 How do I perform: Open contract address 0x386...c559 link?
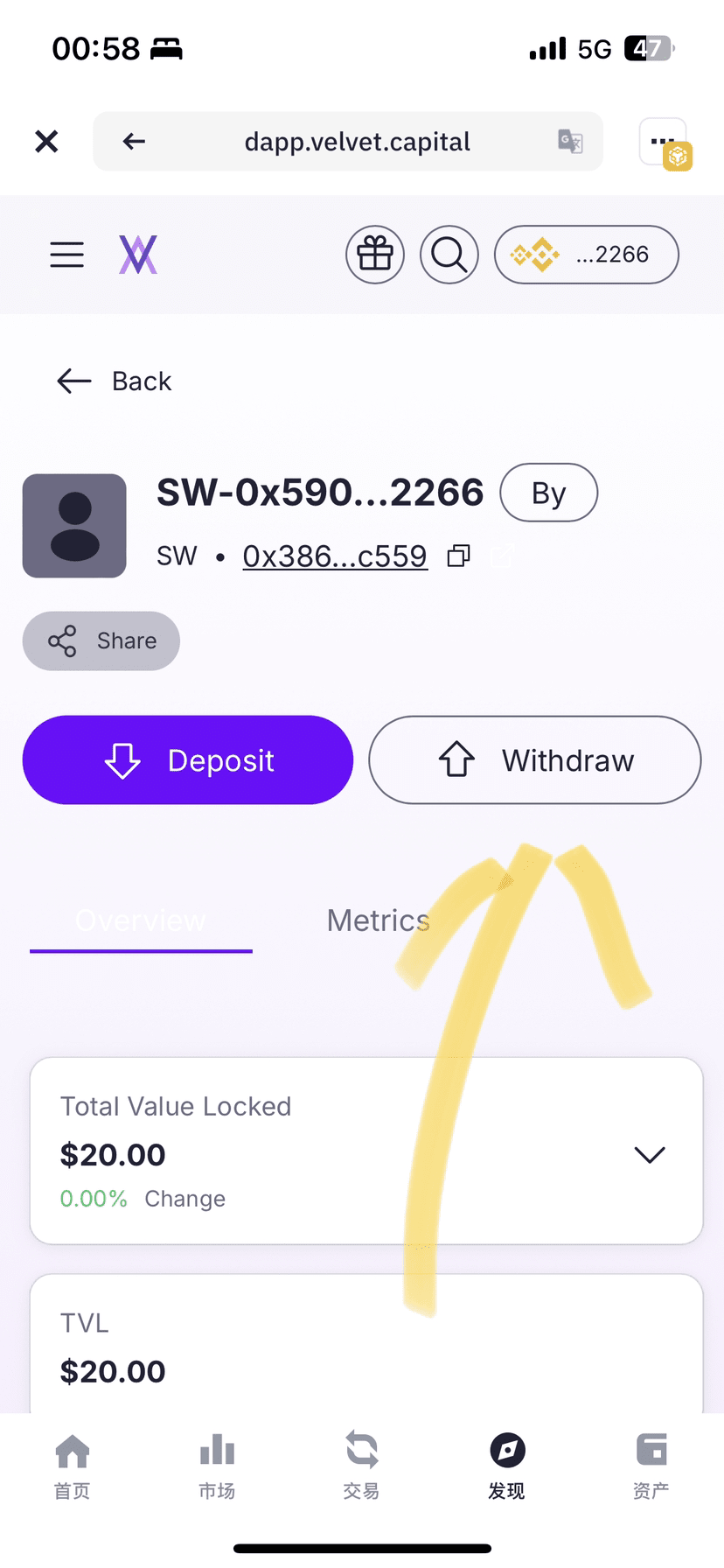coord(335,556)
